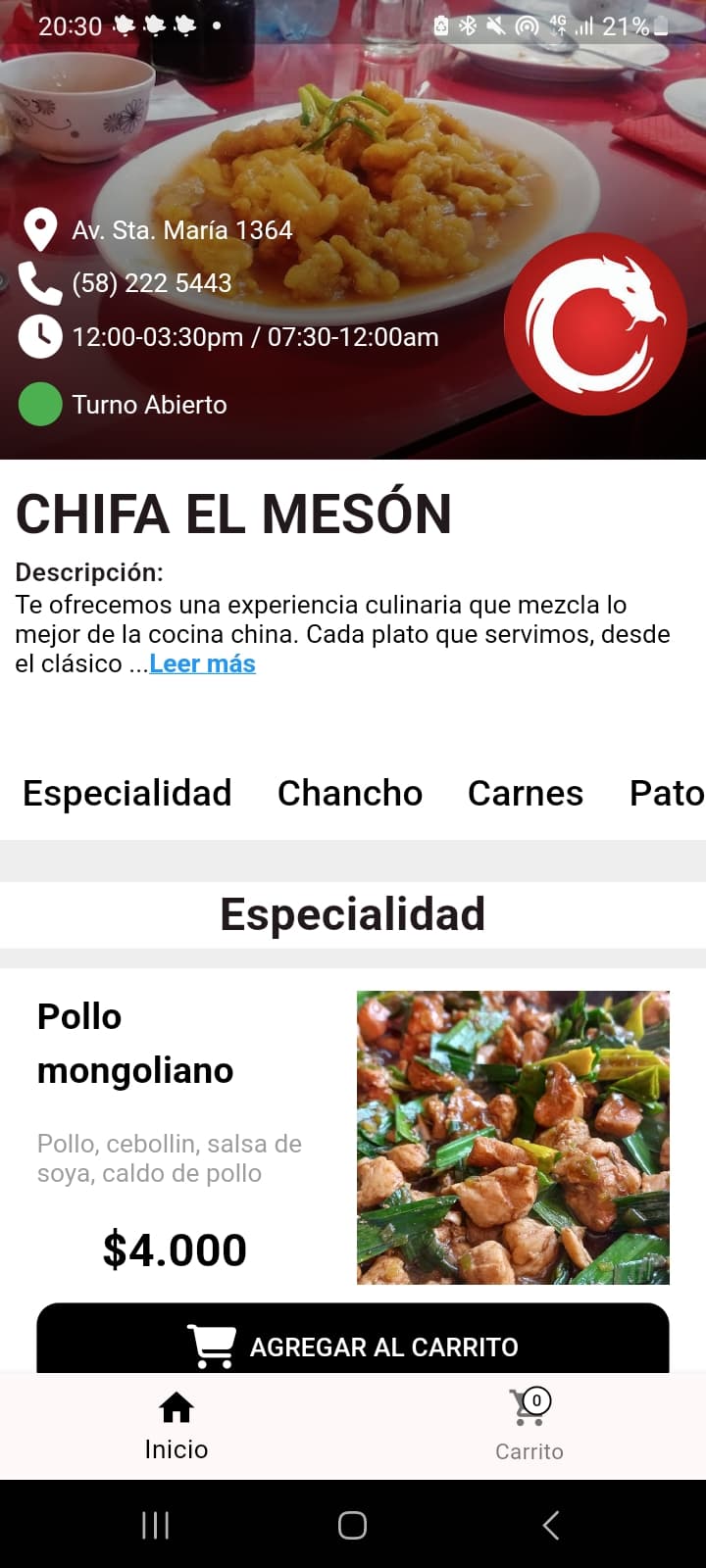This screenshot has width=706, height=1568.
Task: Show the Carnes category dishes
Action: click(x=526, y=793)
